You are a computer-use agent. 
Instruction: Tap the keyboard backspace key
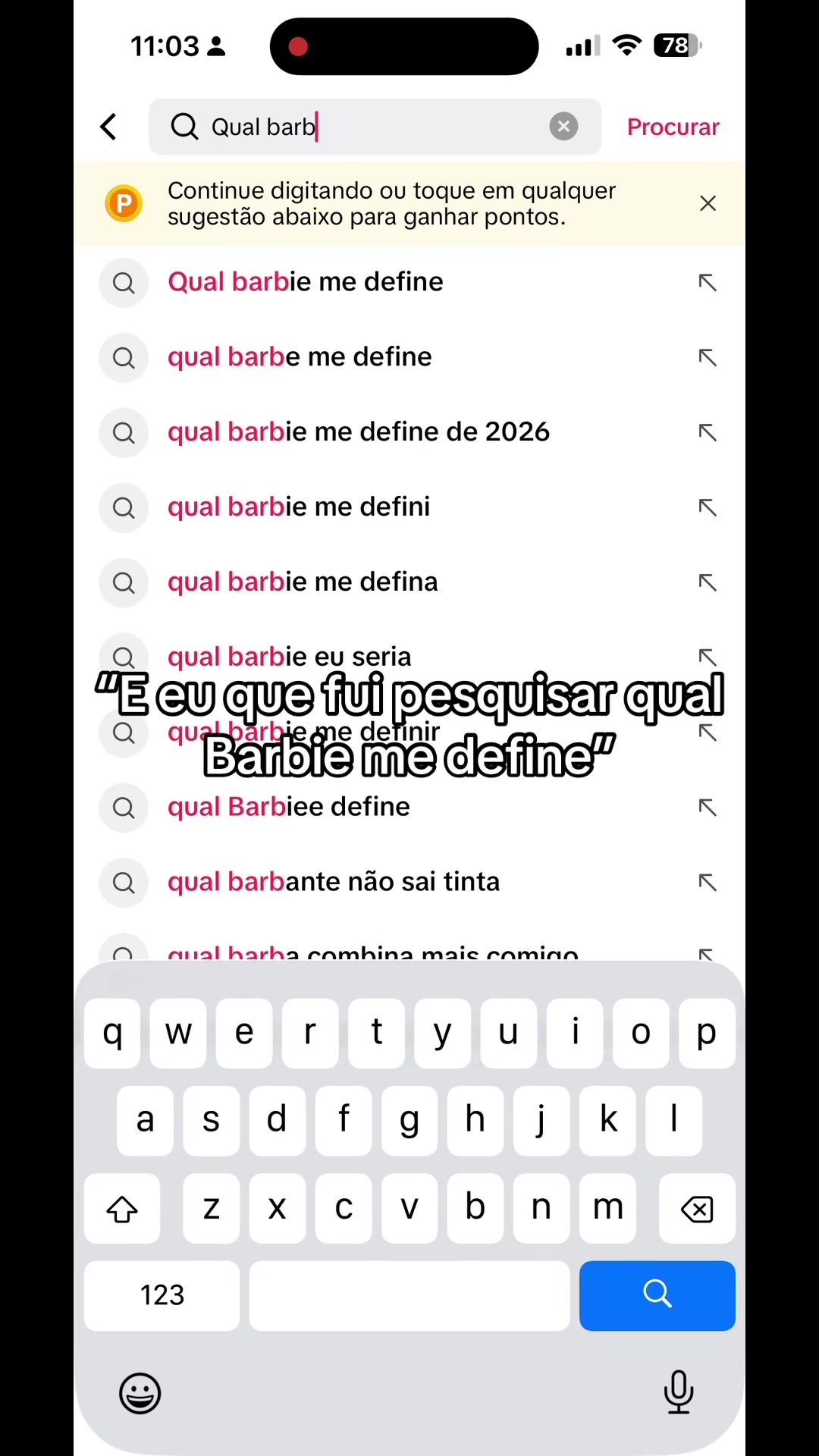click(697, 1208)
